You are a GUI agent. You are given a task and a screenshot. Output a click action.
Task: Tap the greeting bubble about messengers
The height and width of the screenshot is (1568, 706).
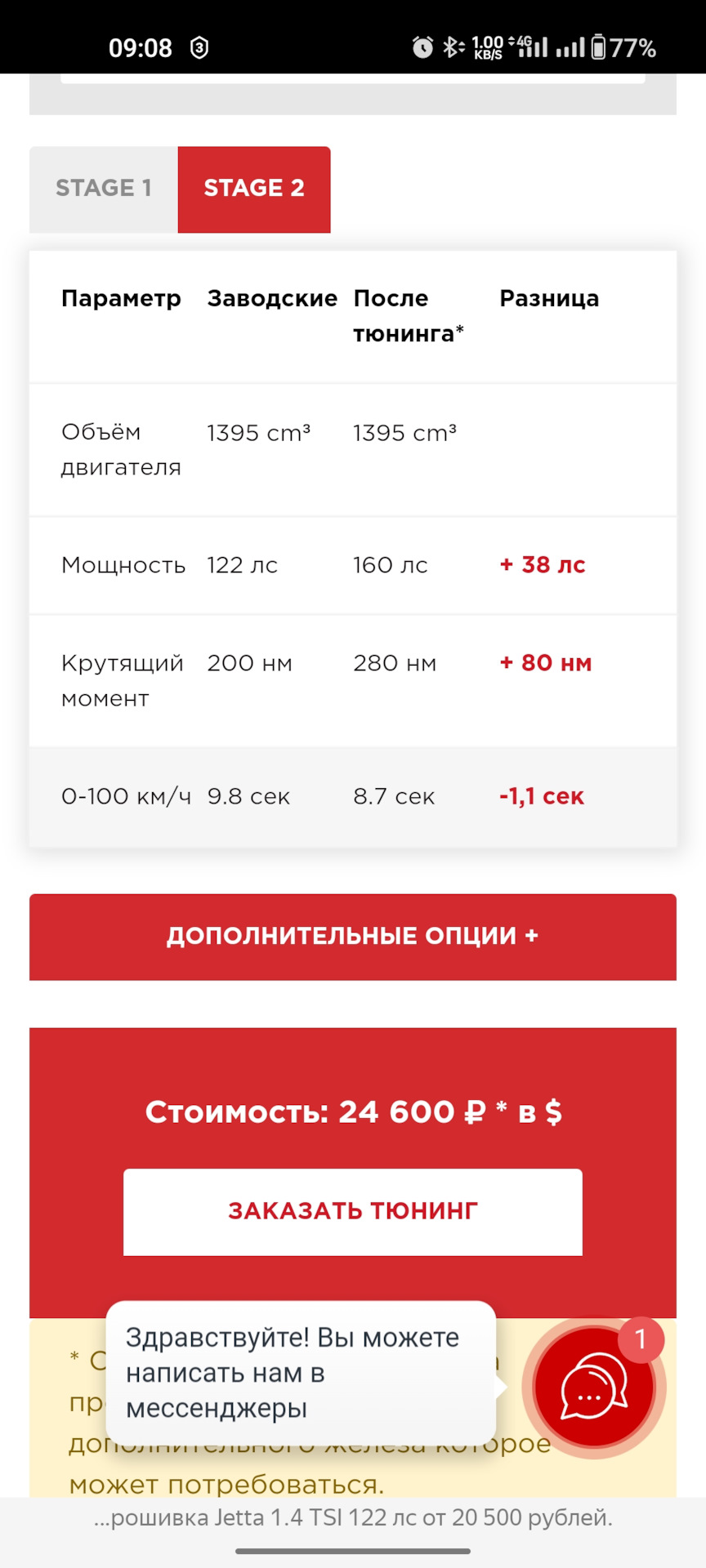301,1373
